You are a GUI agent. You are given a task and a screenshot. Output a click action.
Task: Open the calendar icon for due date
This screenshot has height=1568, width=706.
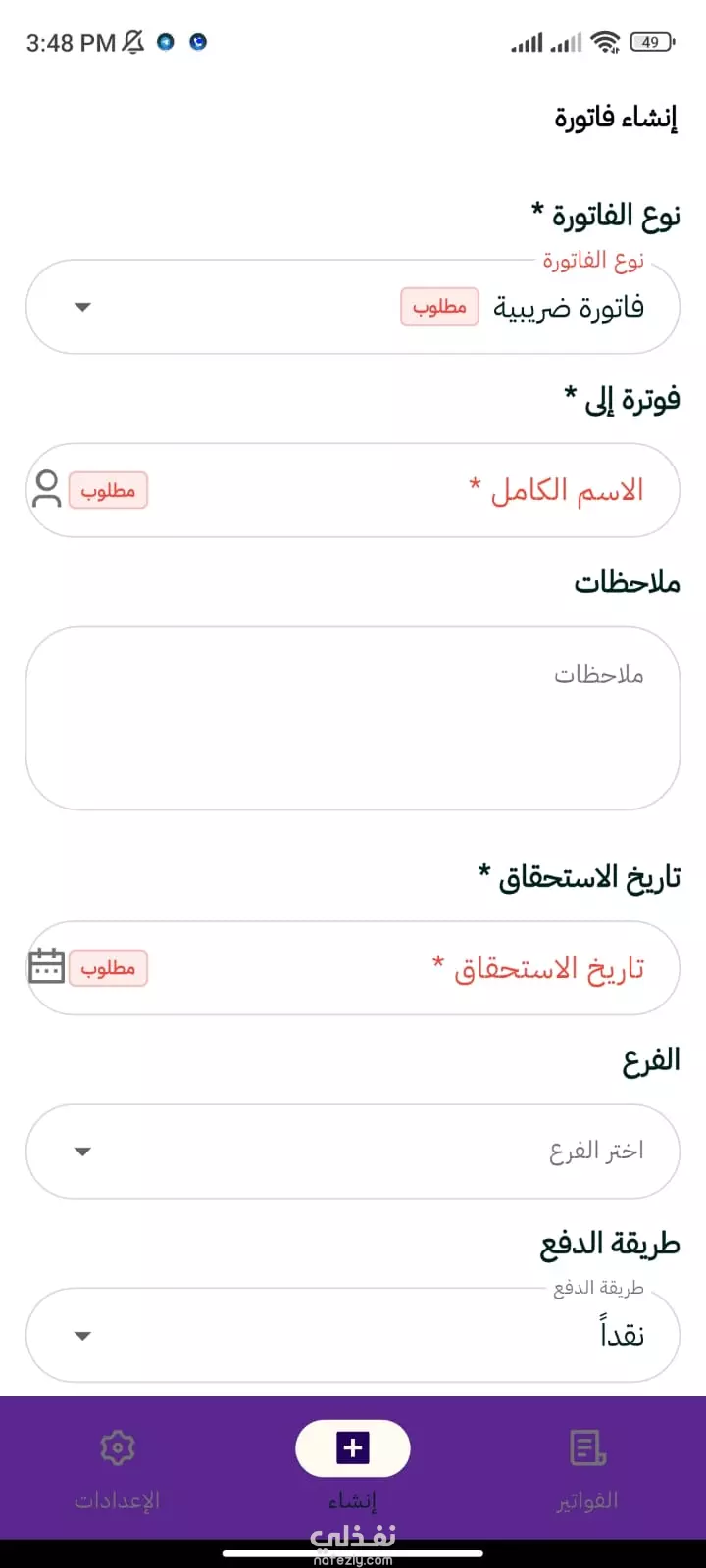pos(46,966)
